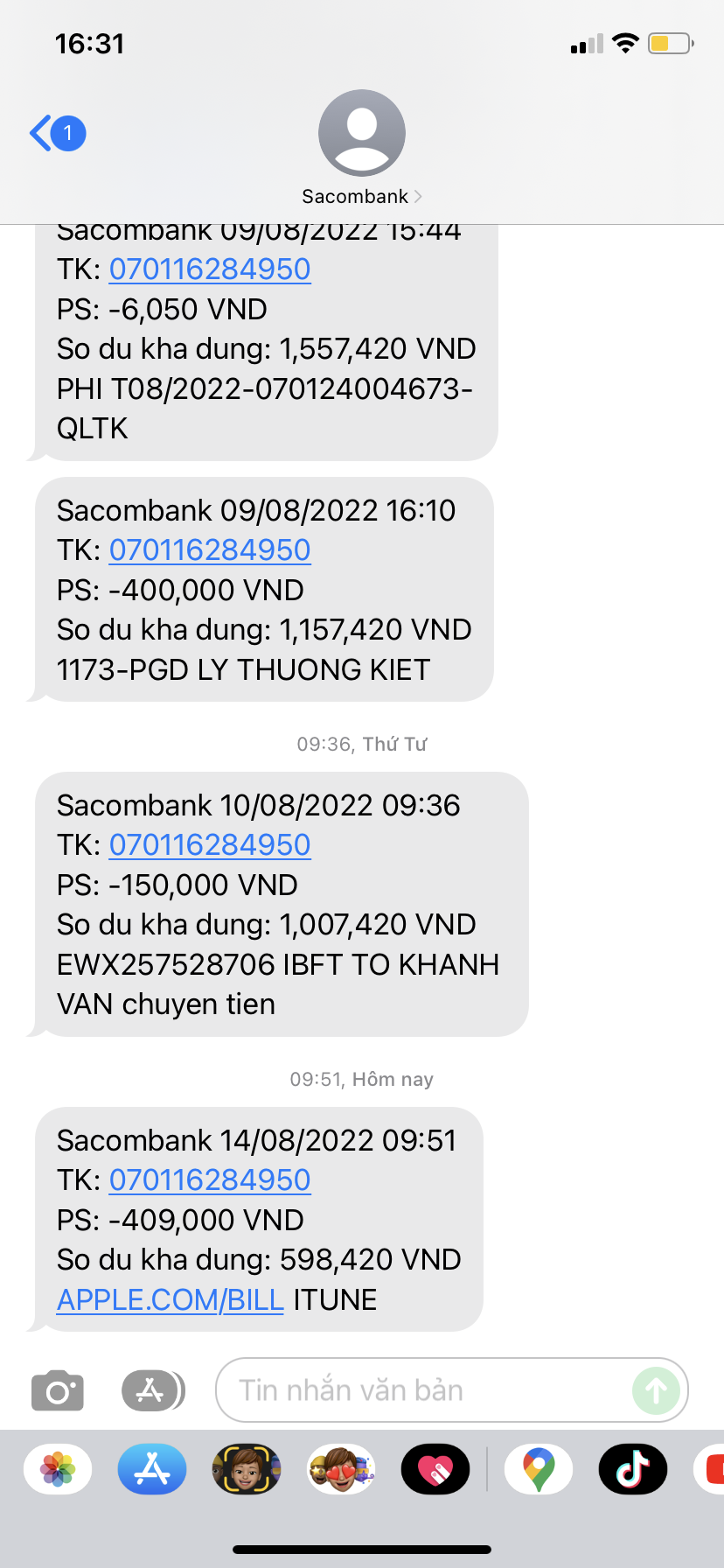Tap account number in the 16:10 message
Viewport: 724px width, 1568px height.
pos(210,549)
